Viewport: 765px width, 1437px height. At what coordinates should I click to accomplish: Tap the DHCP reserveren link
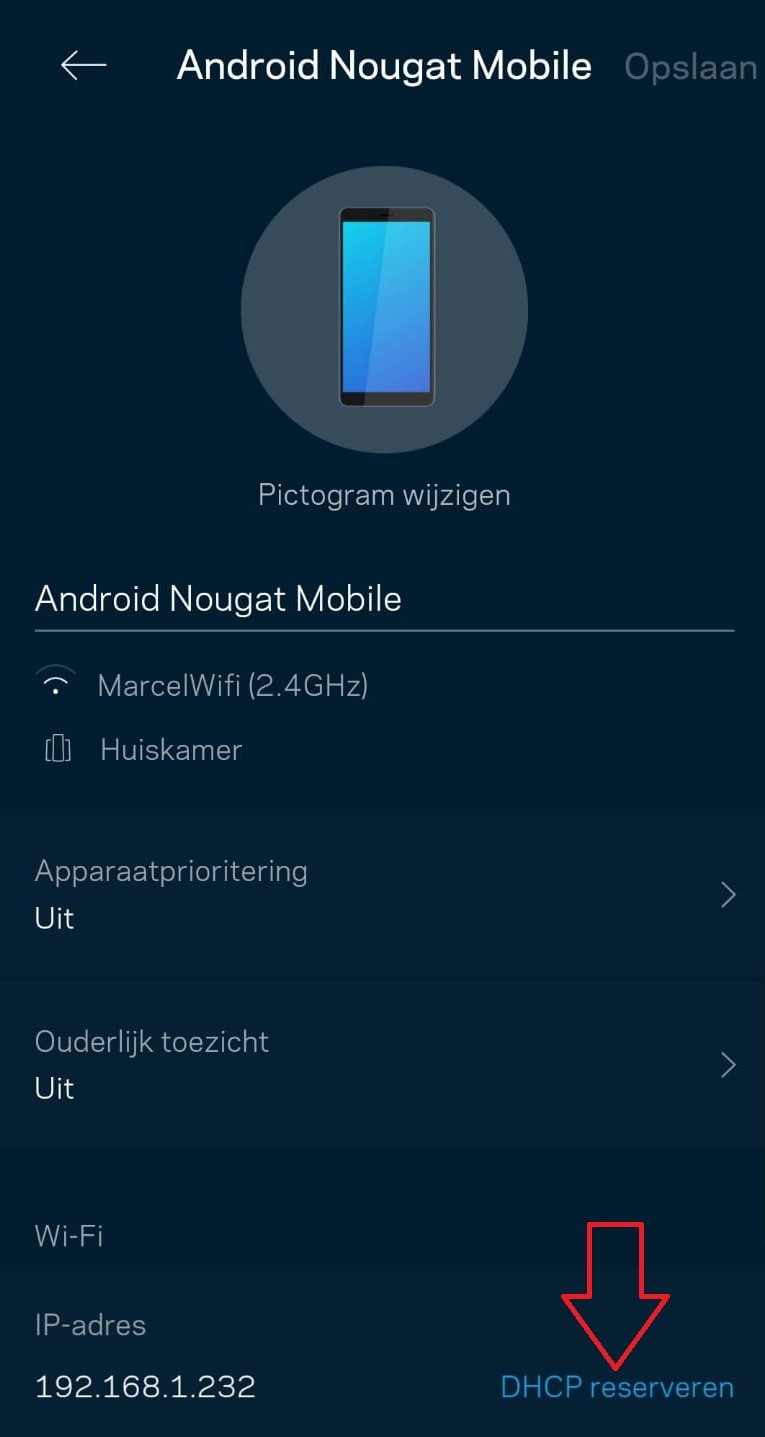[617, 1387]
